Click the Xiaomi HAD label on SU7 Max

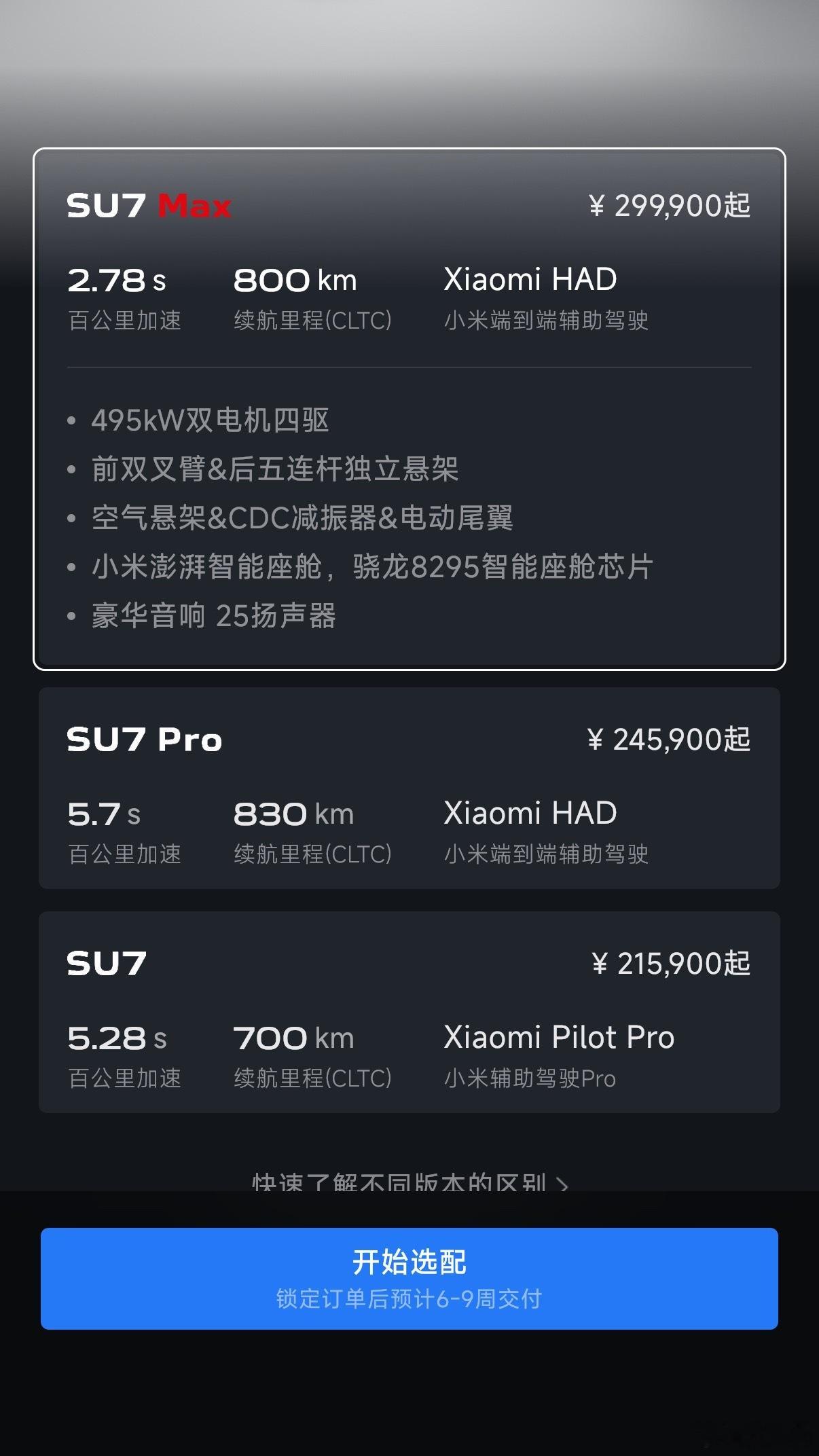coord(528,278)
